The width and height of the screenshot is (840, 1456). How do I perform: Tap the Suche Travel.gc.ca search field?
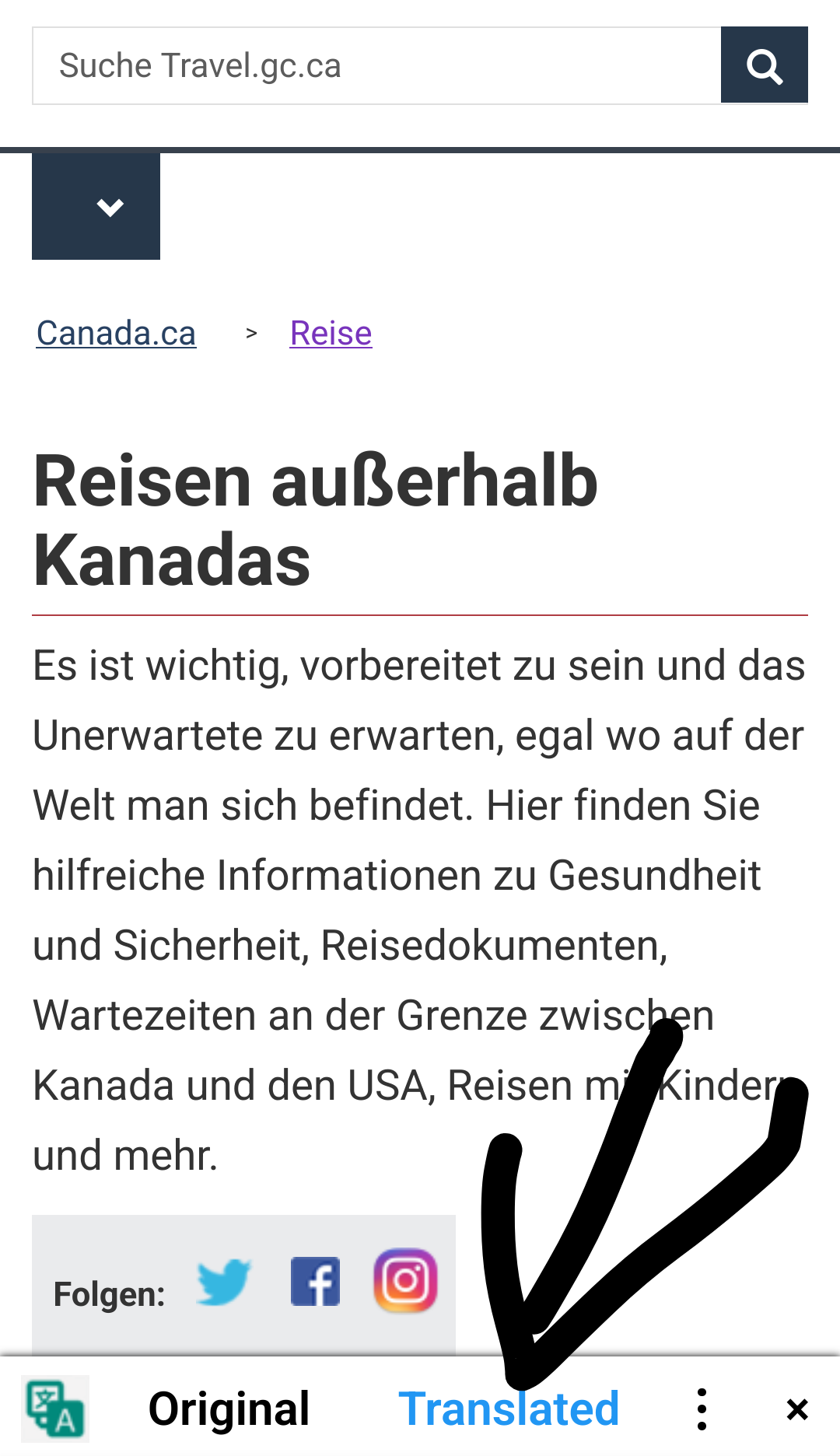coord(376,65)
